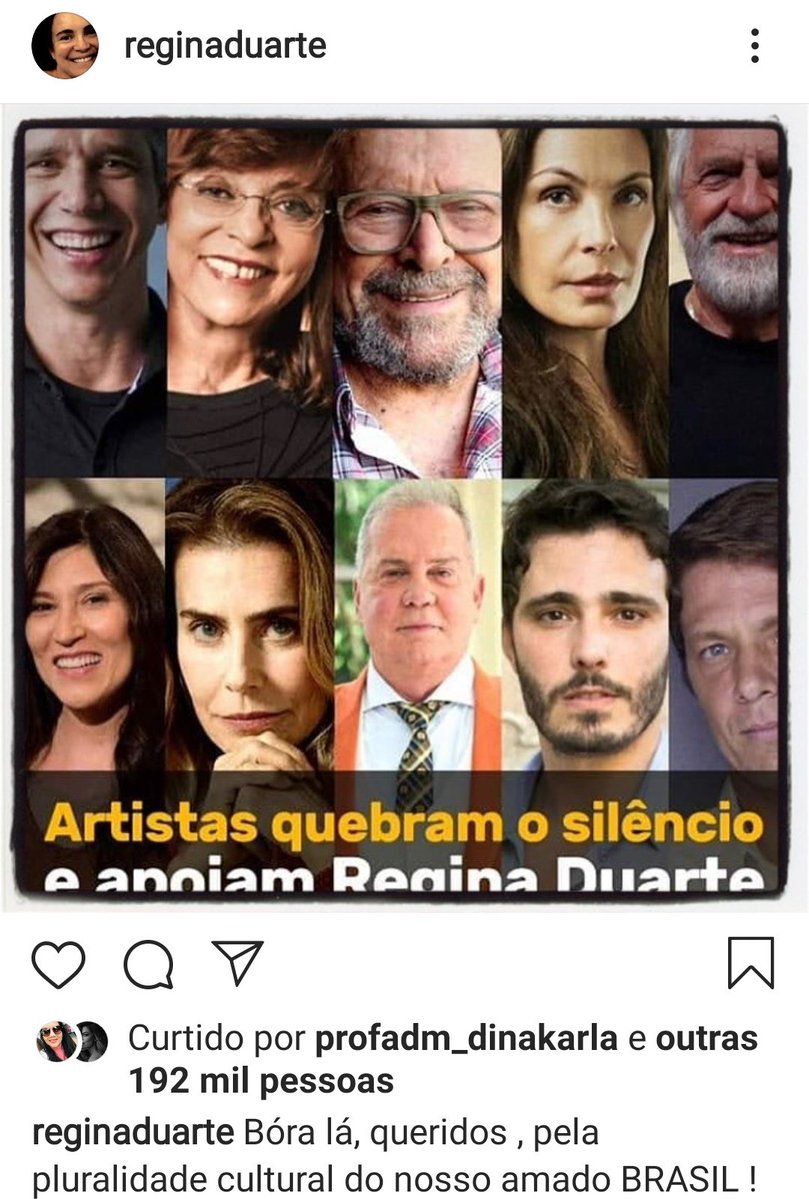The width and height of the screenshot is (809, 1199).
Task: Open reginaduarte's profile picture
Action: 65,46
